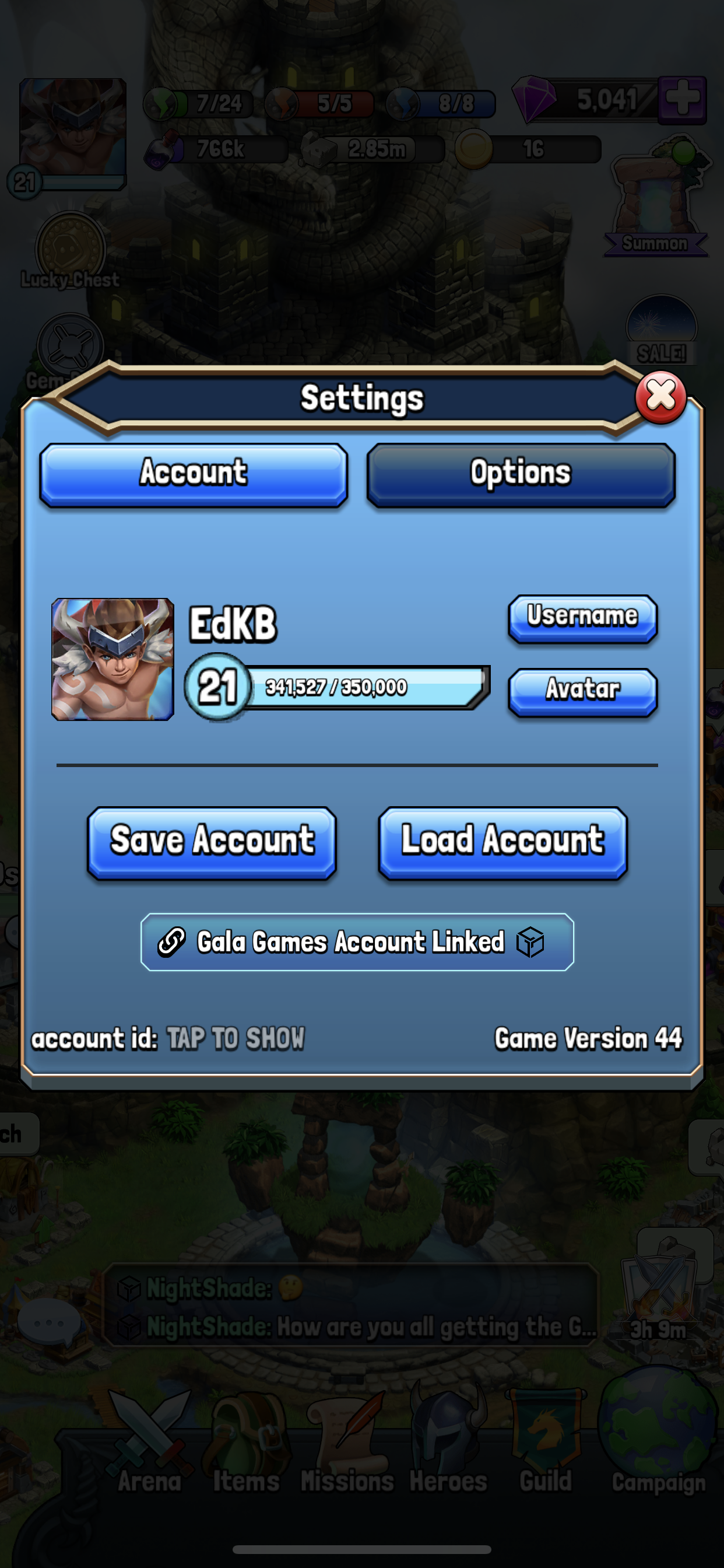Tap Load Account button
Screen dimensions: 724x1568
(x=502, y=842)
